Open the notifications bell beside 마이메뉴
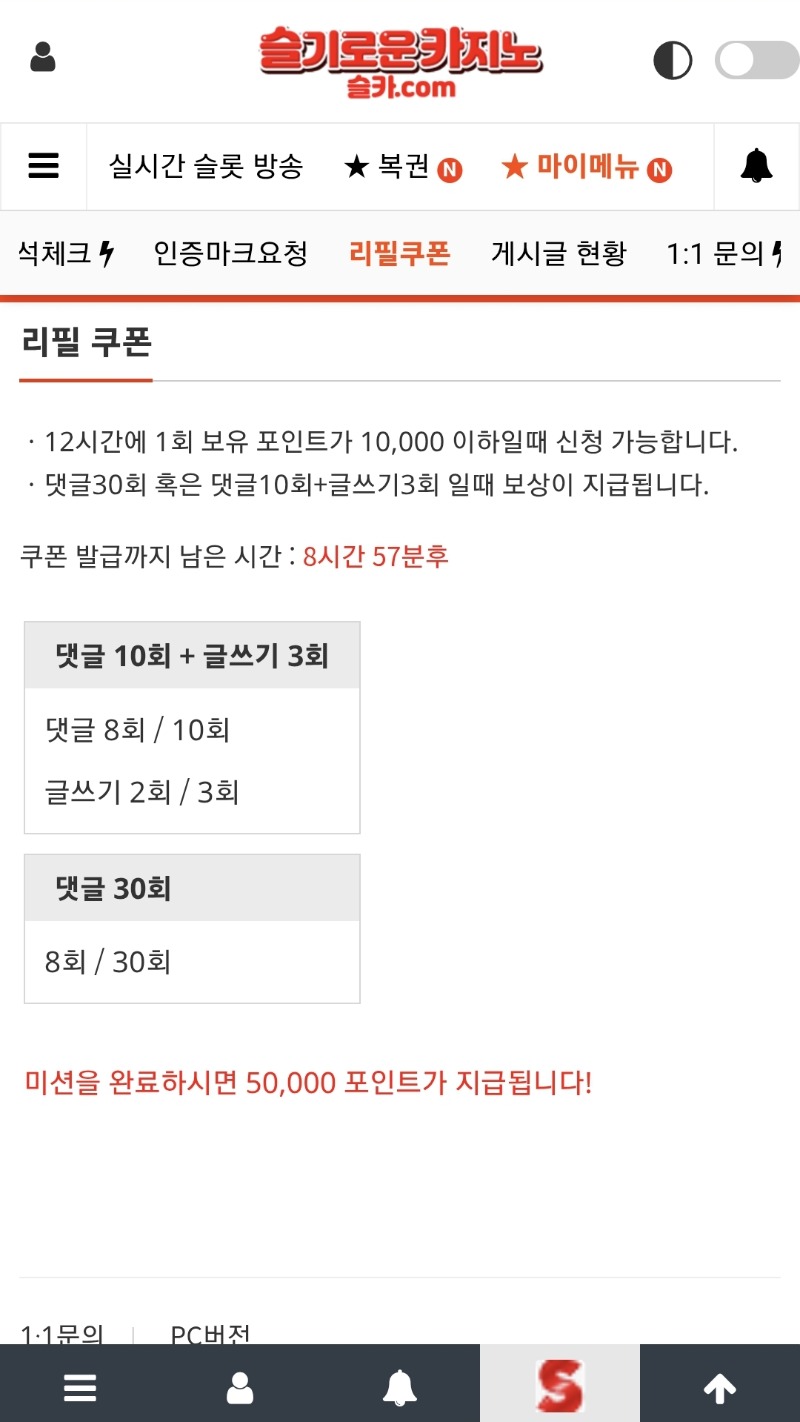800x1422 pixels. point(756,166)
